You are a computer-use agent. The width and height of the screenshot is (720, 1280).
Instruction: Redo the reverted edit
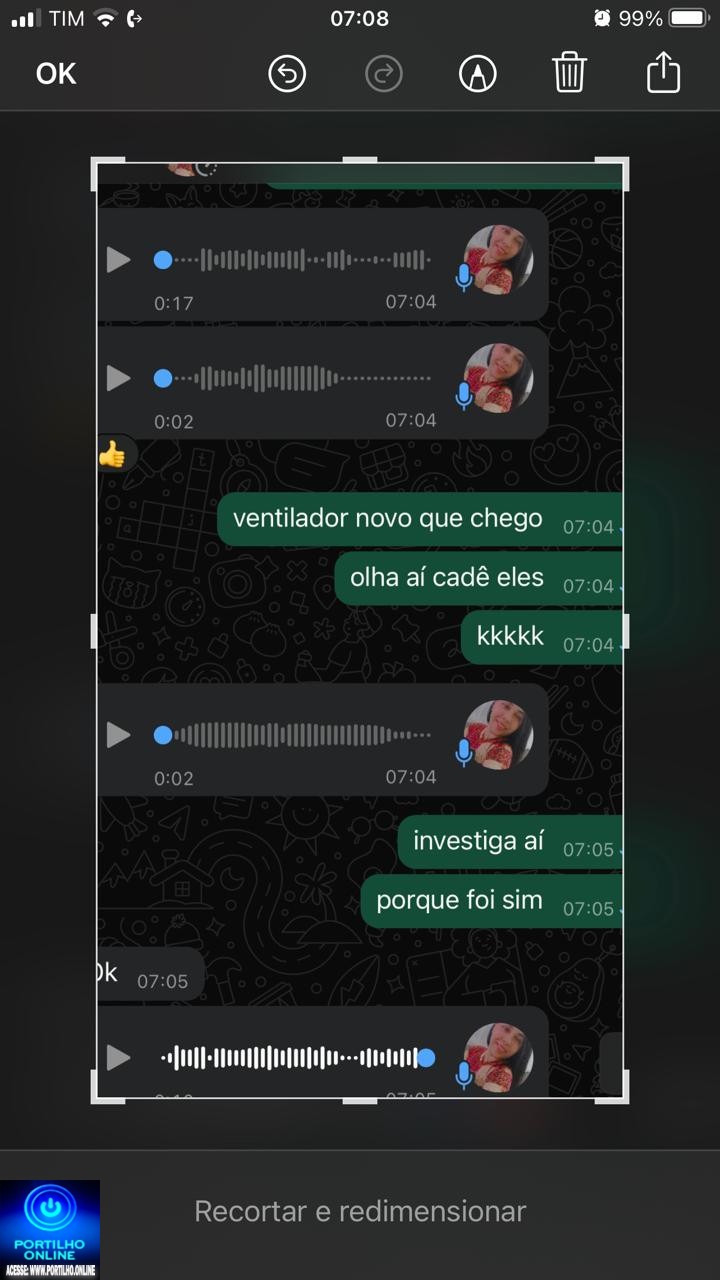pos(384,74)
